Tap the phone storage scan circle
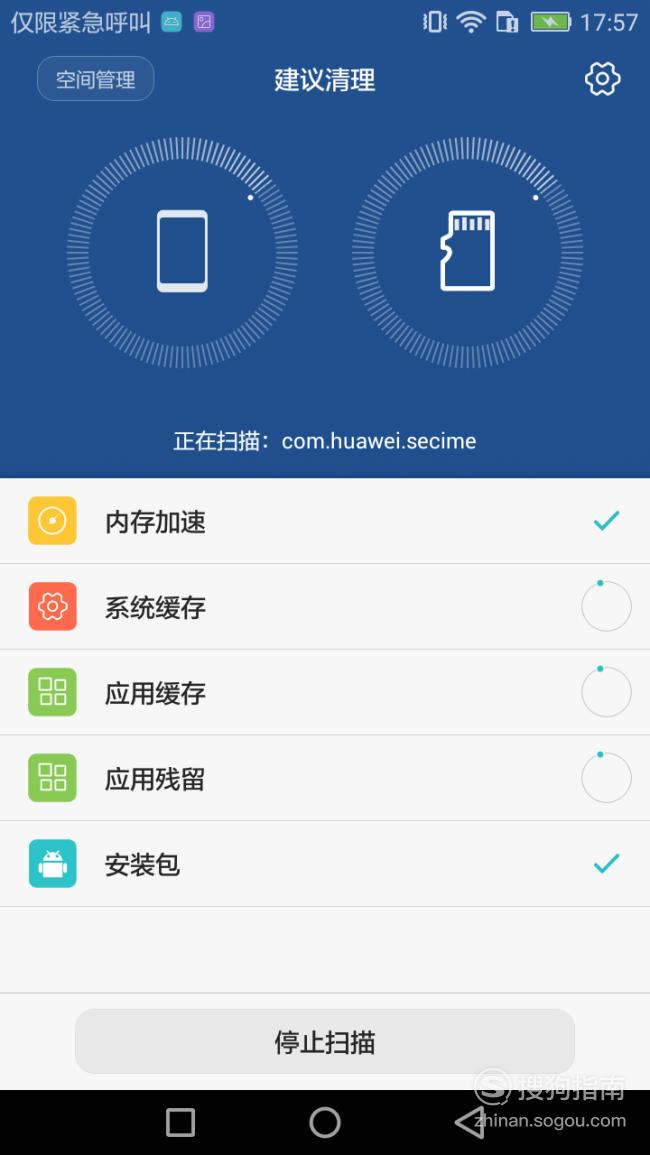The image size is (650, 1155). point(182,252)
